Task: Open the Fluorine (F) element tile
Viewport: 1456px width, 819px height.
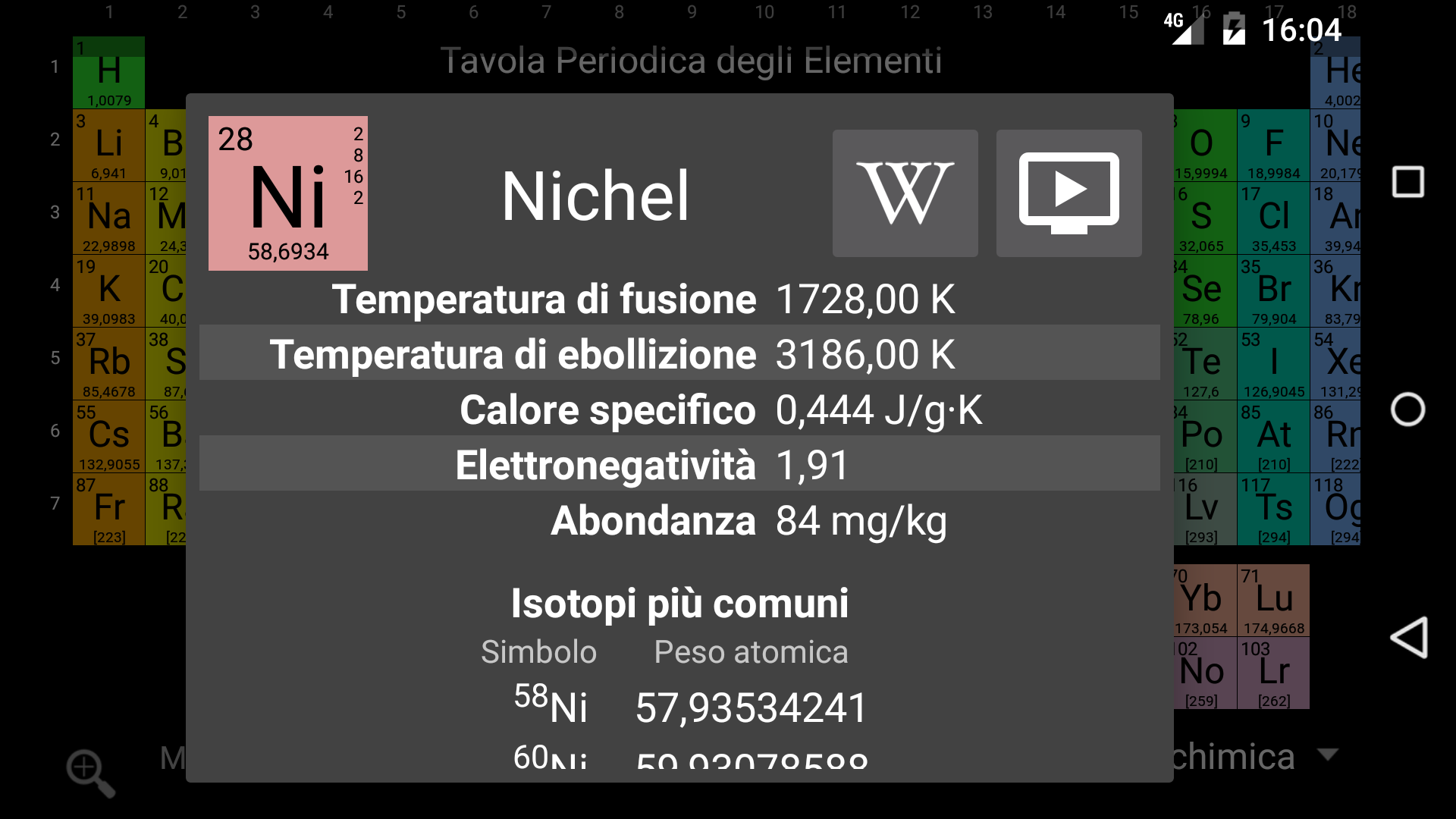Action: 1274,145
